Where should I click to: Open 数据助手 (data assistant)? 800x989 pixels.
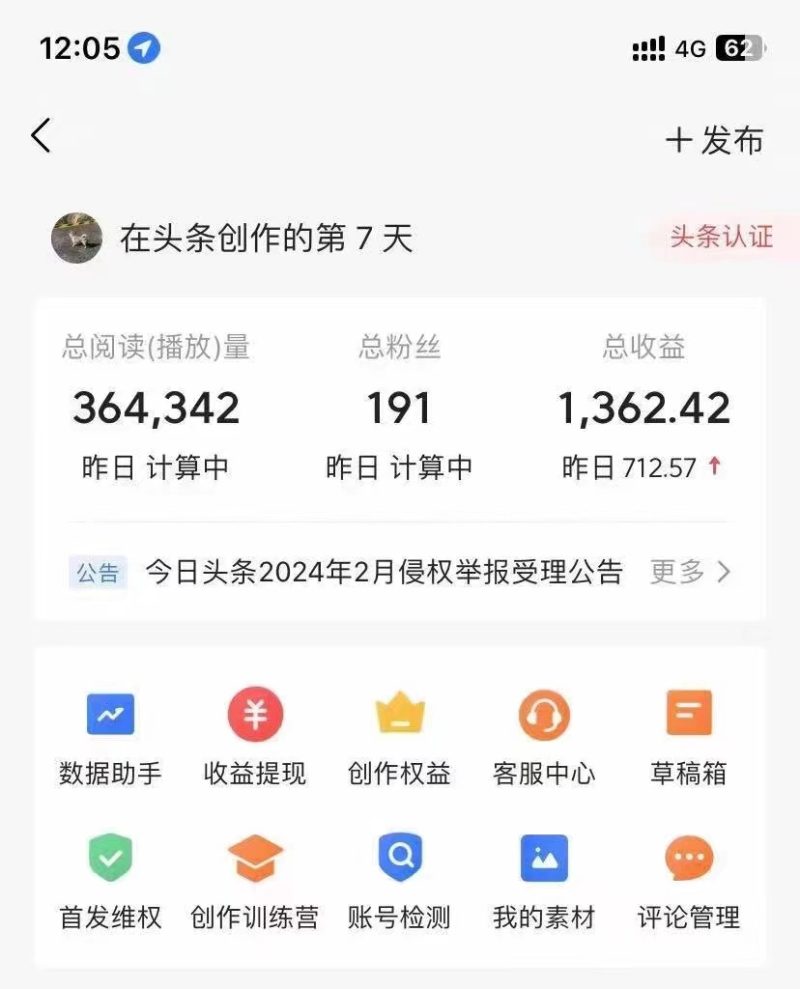pyautogui.click(x=110, y=735)
